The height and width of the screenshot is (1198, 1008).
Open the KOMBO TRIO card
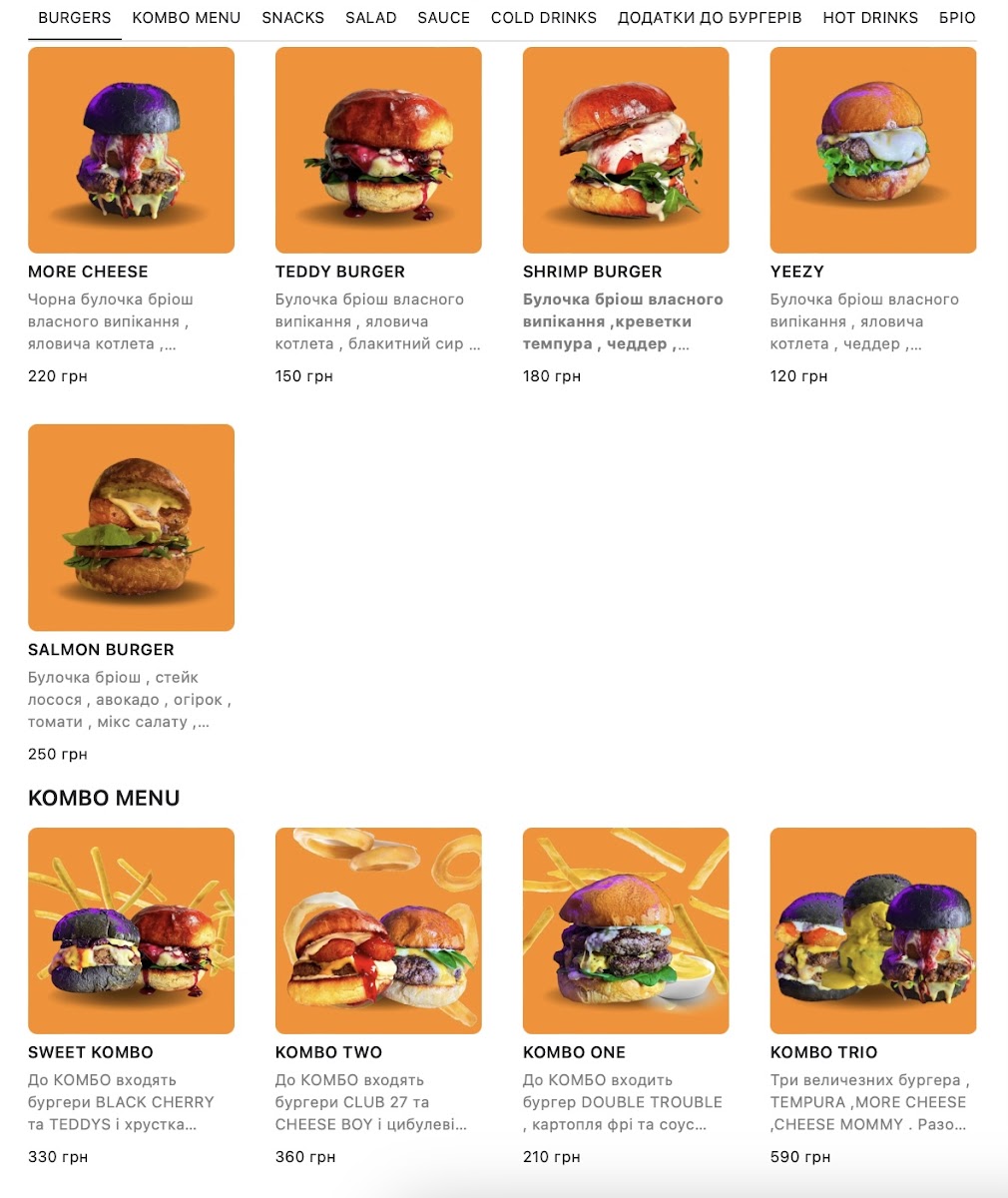(x=873, y=997)
